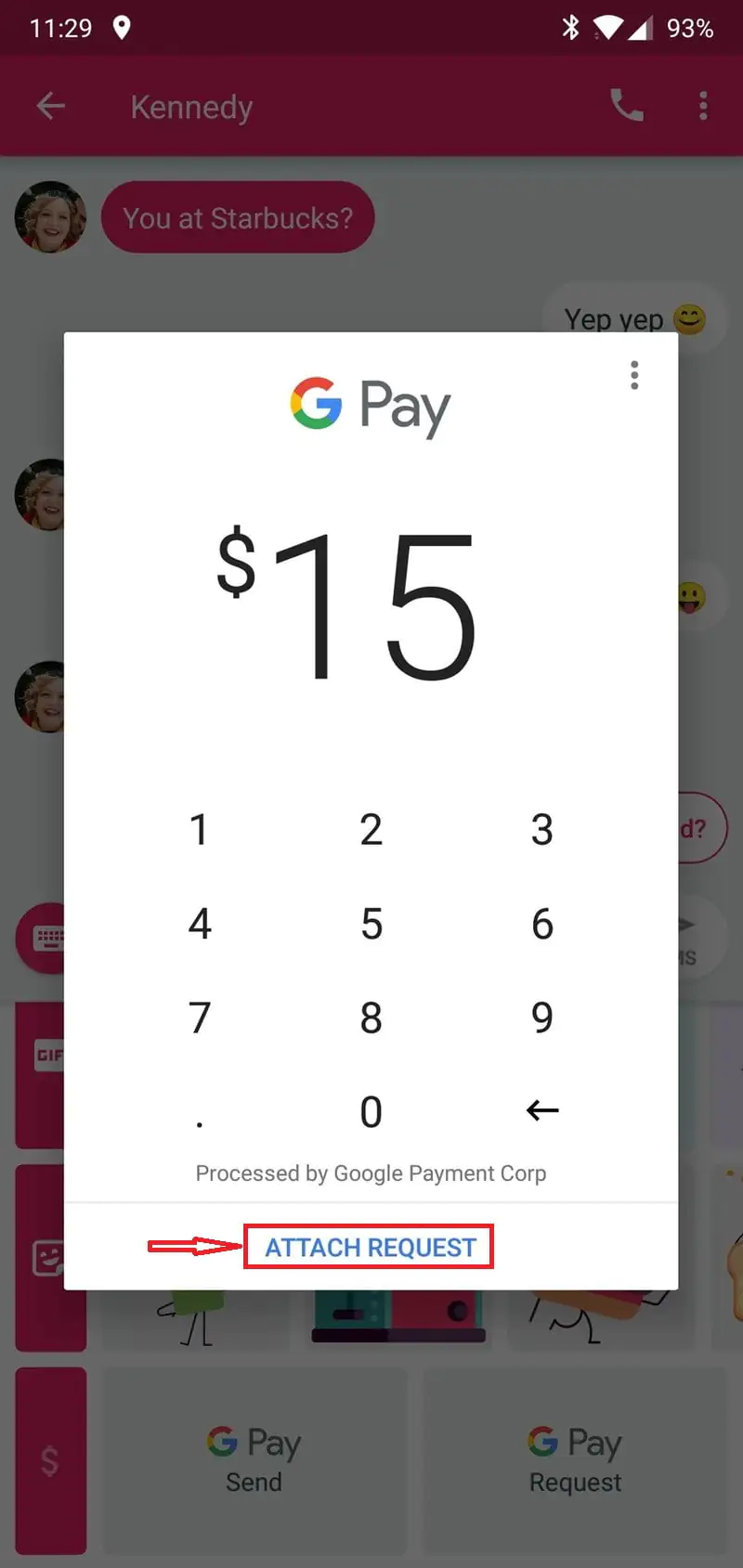The height and width of the screenshot is (1568, 743).
Task: Enter digit 4 on the keypad
Action: 199,924
